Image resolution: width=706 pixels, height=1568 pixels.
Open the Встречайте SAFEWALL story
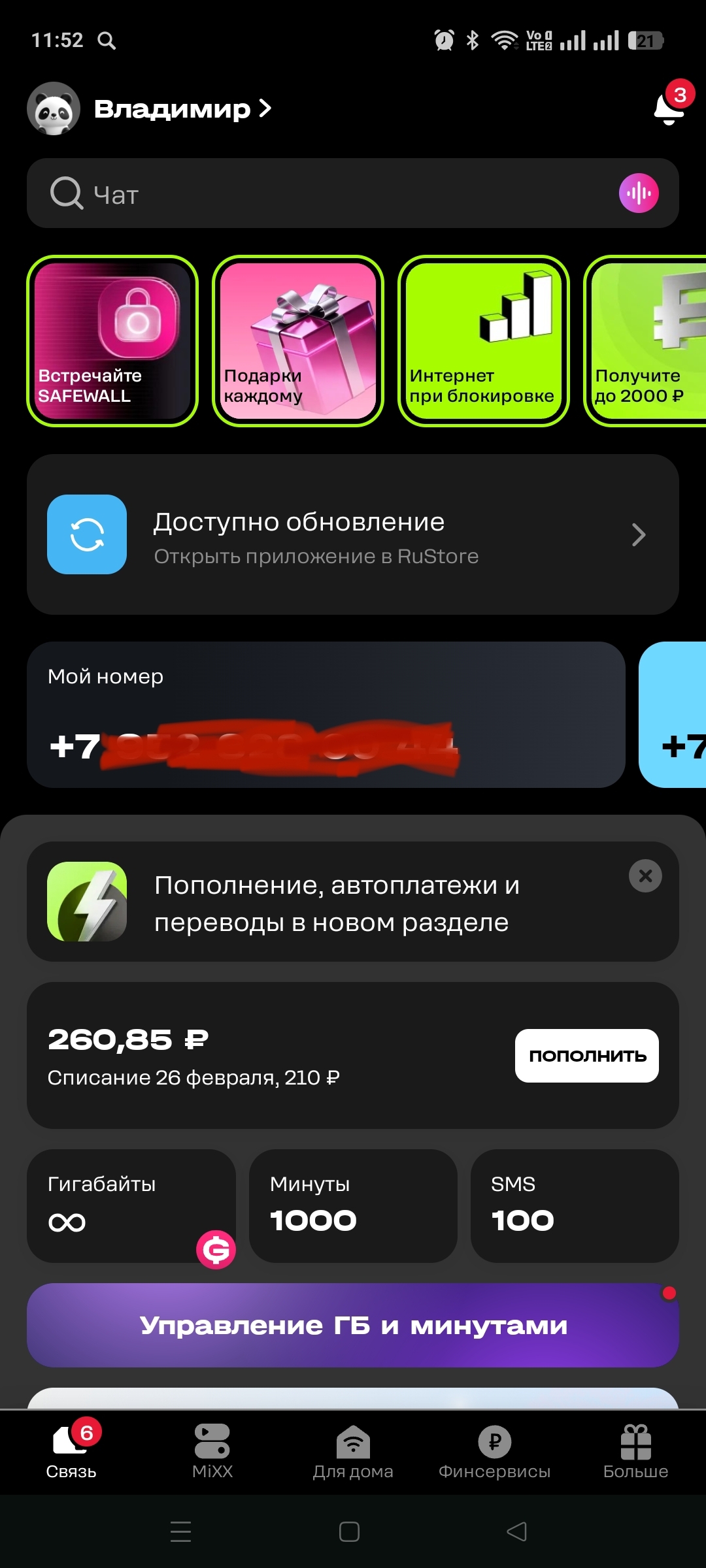(112, 341)
